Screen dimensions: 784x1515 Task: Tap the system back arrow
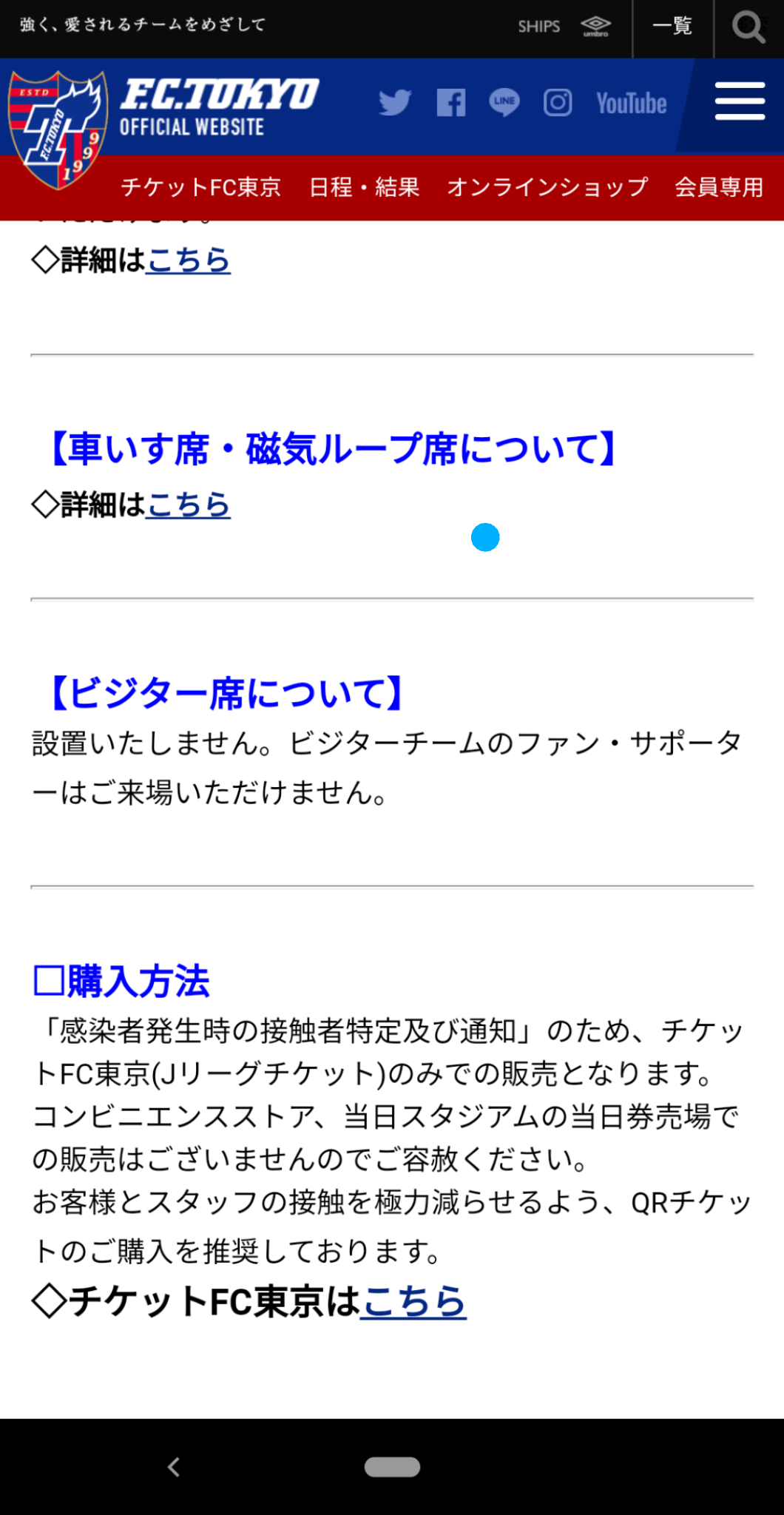pyautogui.click(x=174, y=1467)
